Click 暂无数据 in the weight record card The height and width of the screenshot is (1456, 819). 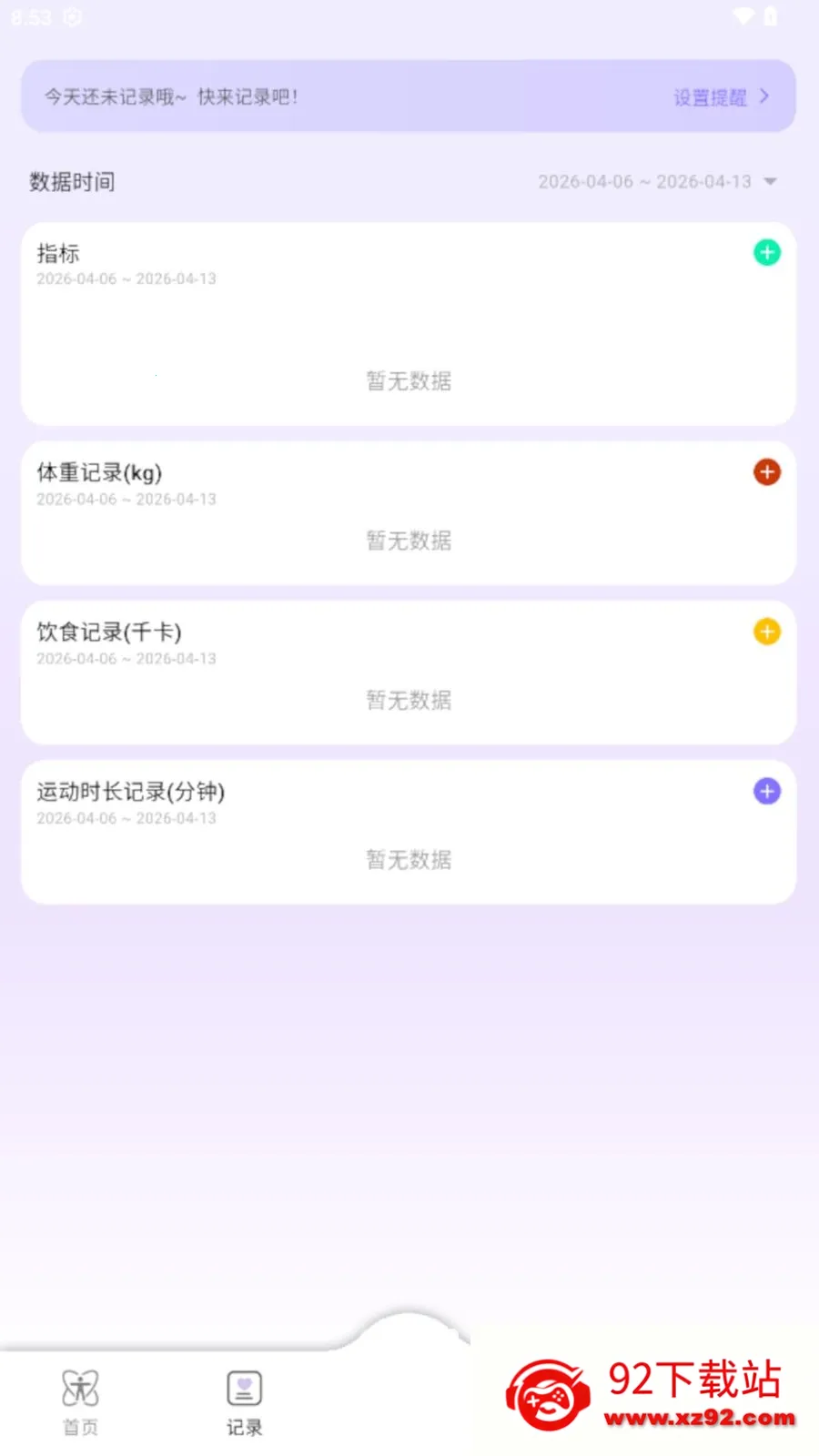408,541
